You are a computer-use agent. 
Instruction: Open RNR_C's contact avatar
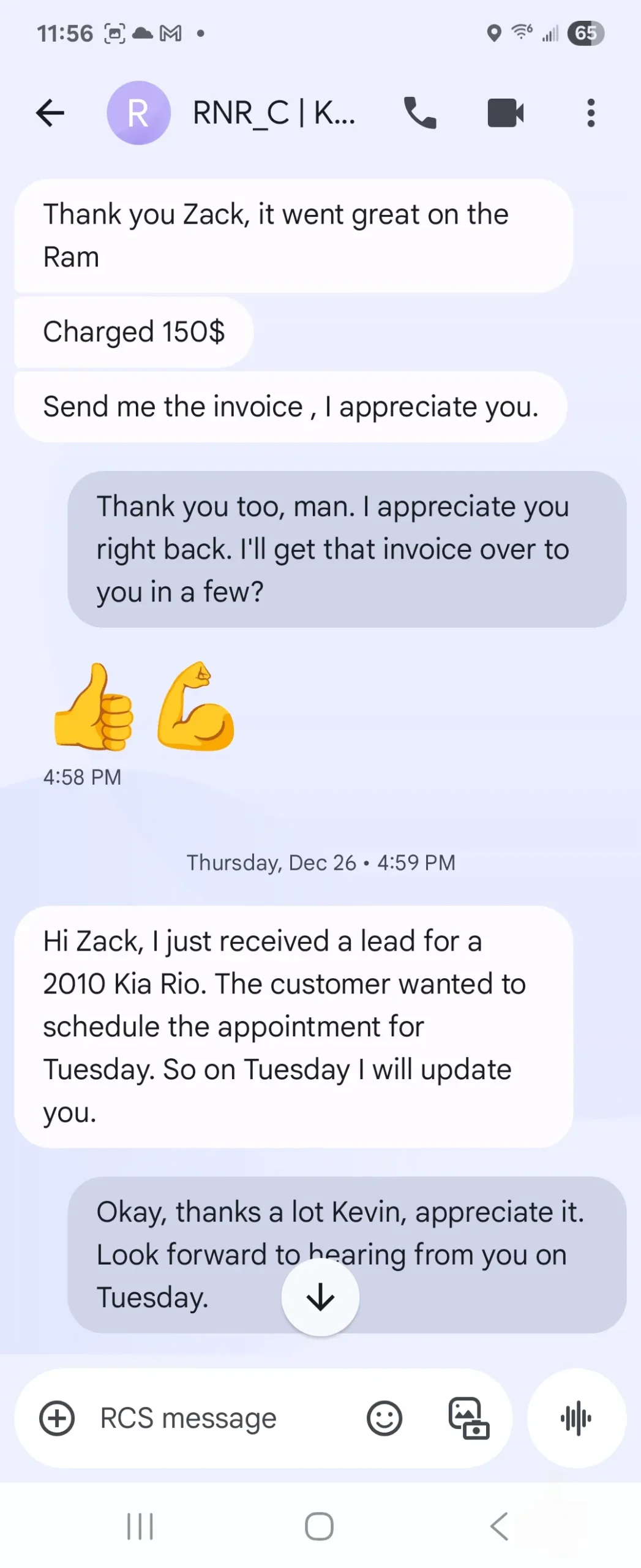coord(138,113)
